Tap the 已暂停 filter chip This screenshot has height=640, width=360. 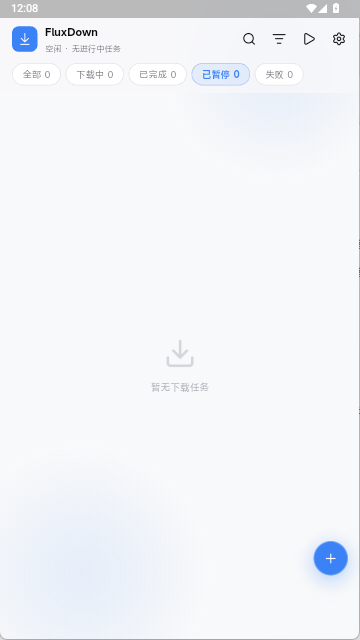(x=221, y=74)
